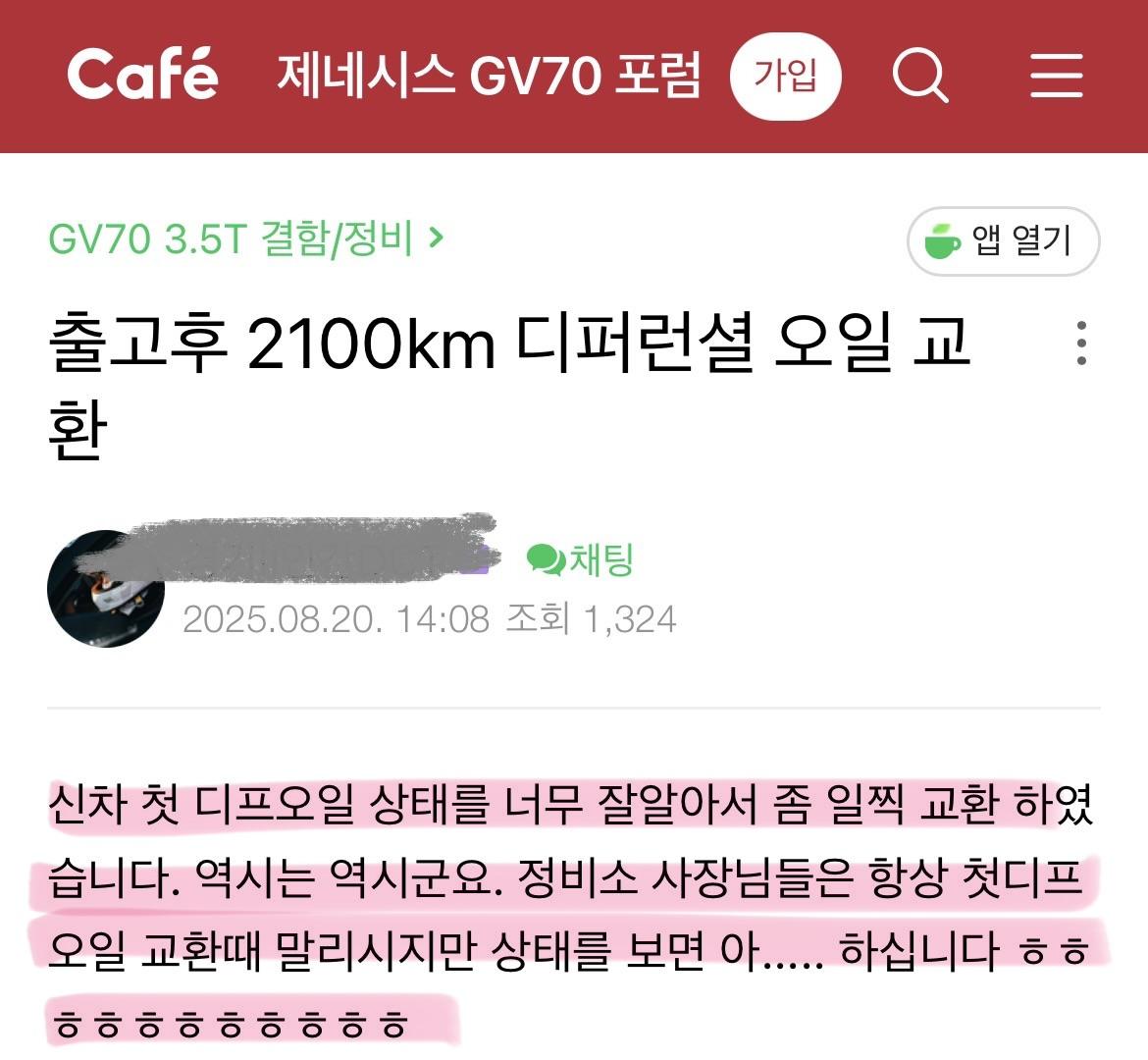
Task: Open the hamburger menu
Action: [1057, 76]
